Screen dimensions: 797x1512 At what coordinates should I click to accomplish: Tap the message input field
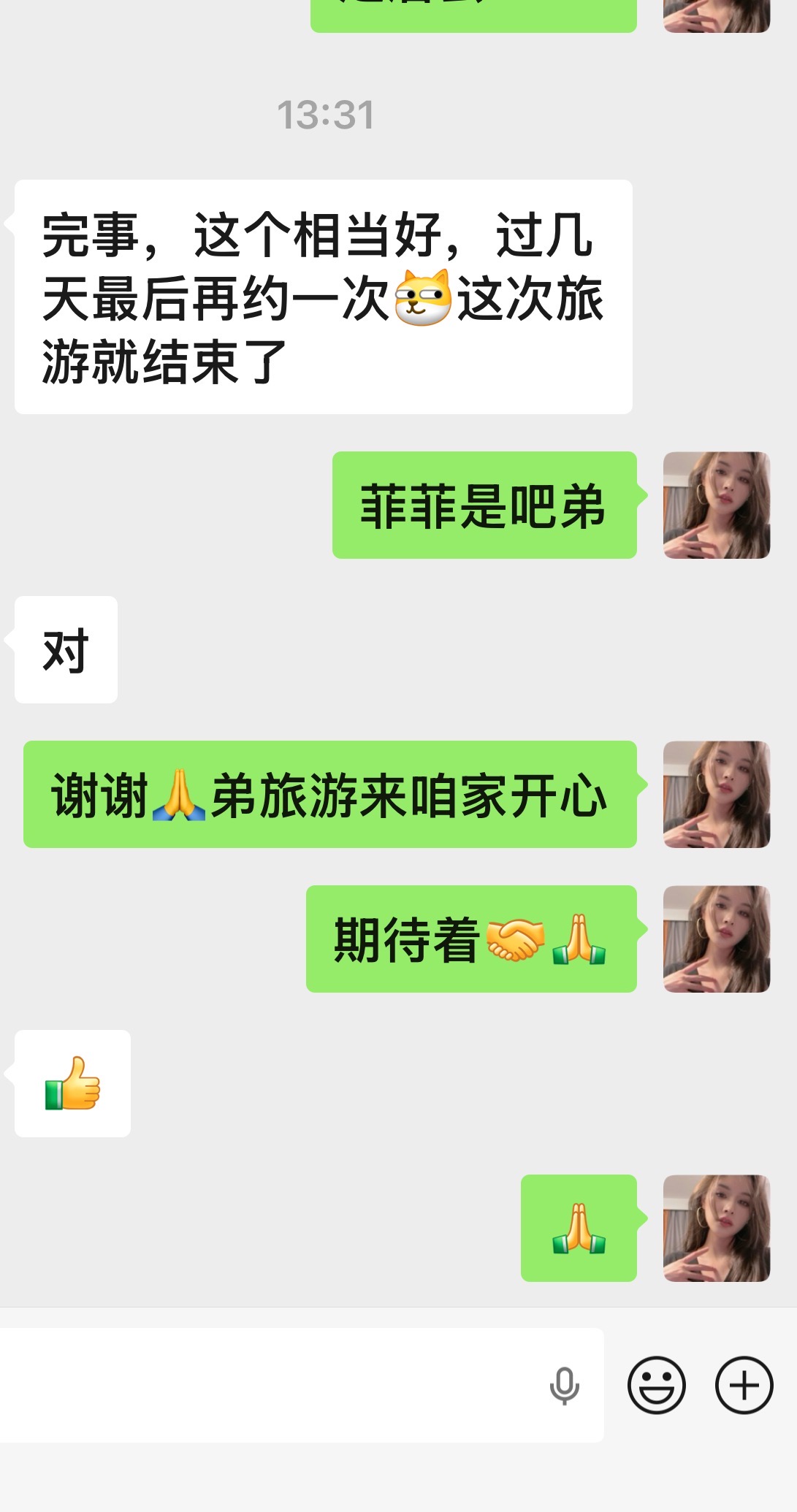[x=270, y=1385]
